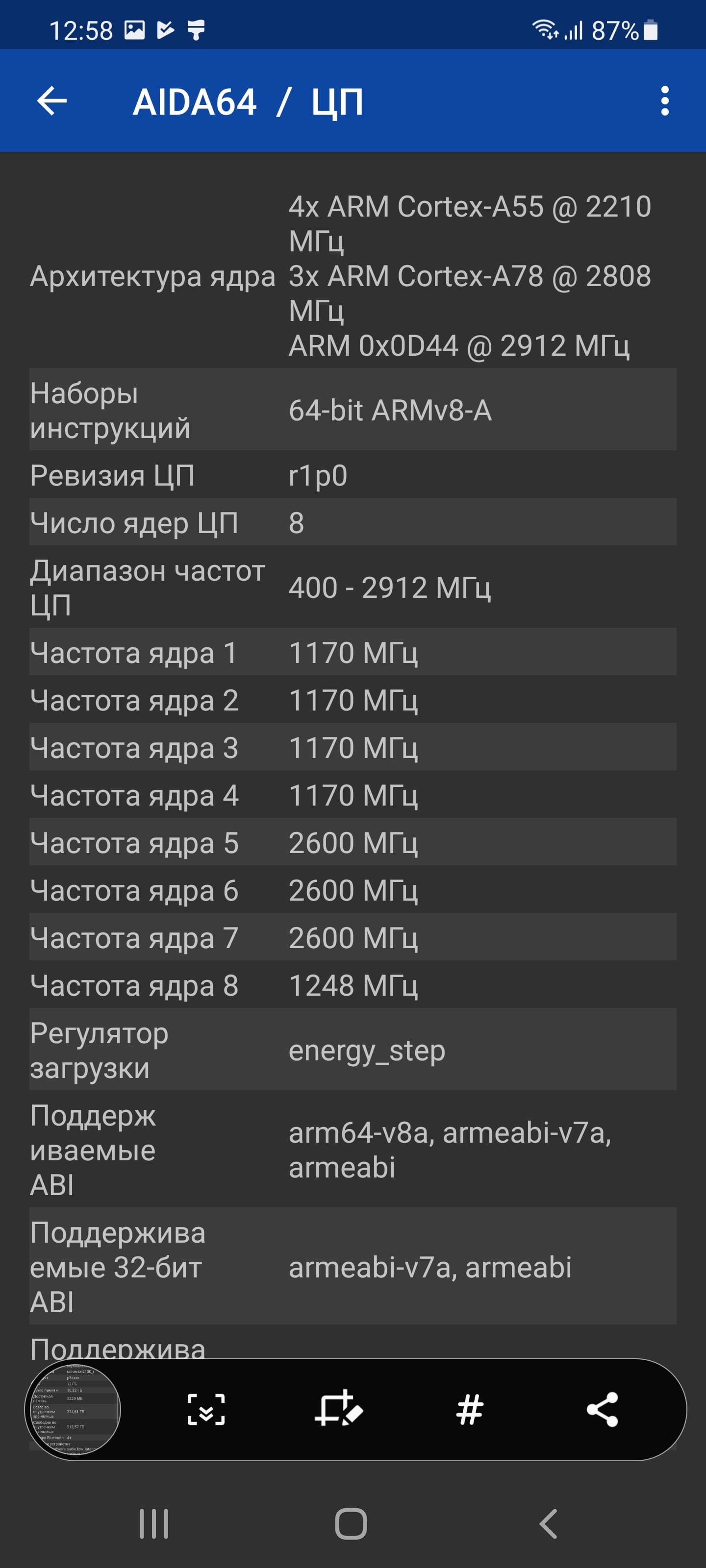Open the three-dot overflow menu
Screen dimensions: 706x1568
[x=665, y=101]
